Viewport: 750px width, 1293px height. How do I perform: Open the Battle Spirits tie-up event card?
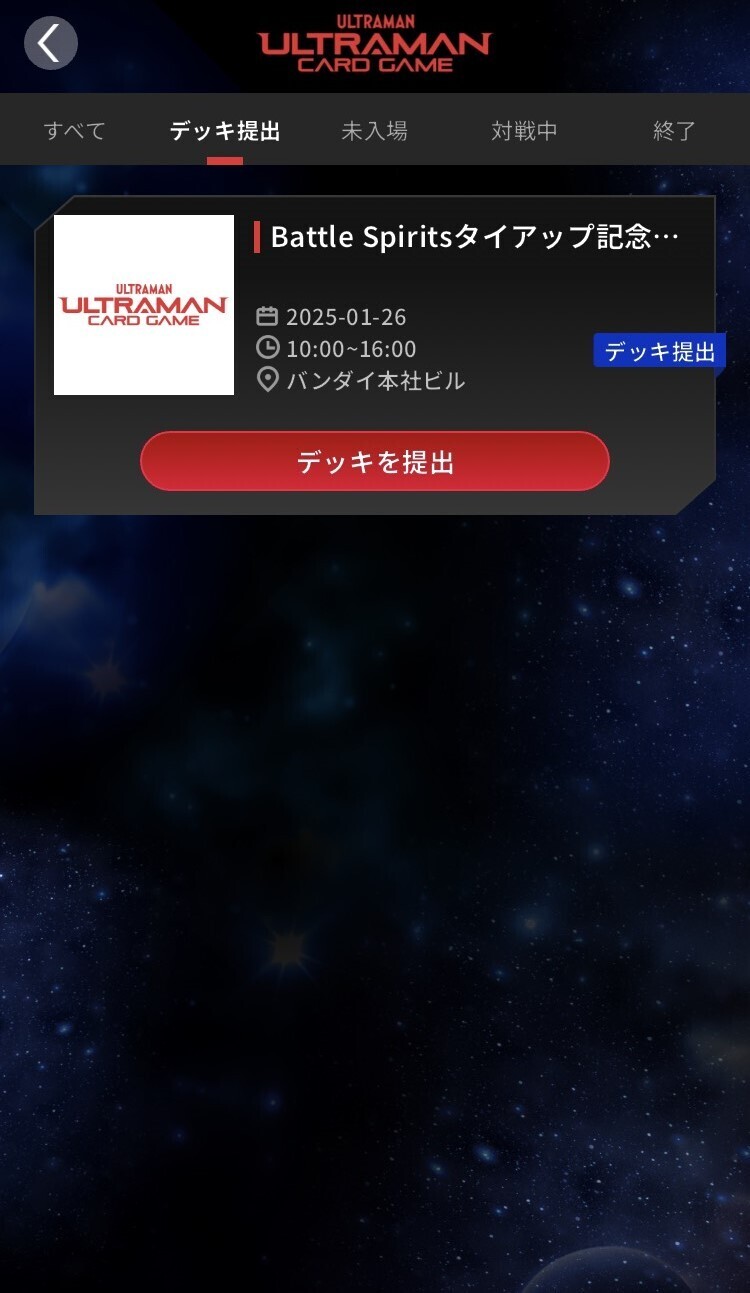pos(375,355)
